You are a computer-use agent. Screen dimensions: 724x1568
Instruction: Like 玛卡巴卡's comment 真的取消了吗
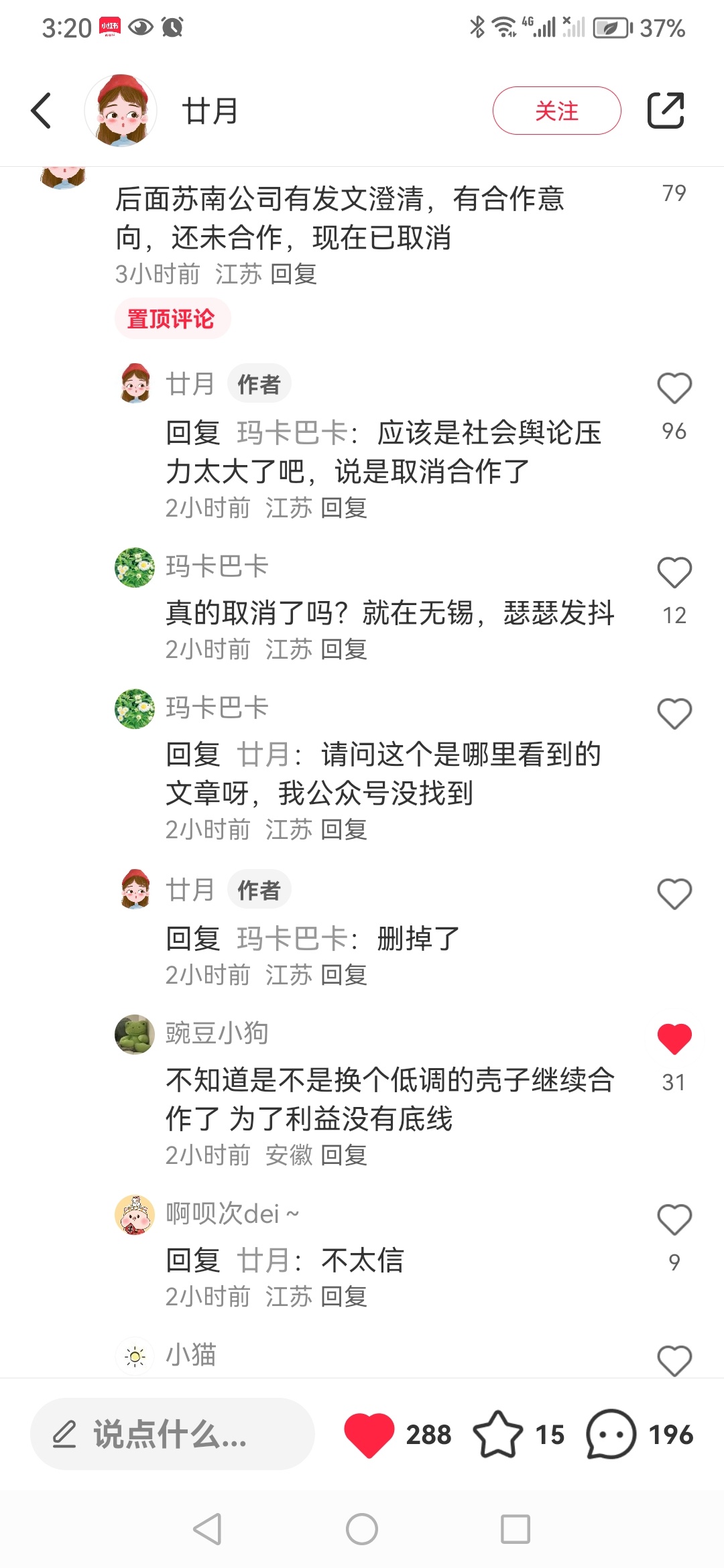coord(674,573)
